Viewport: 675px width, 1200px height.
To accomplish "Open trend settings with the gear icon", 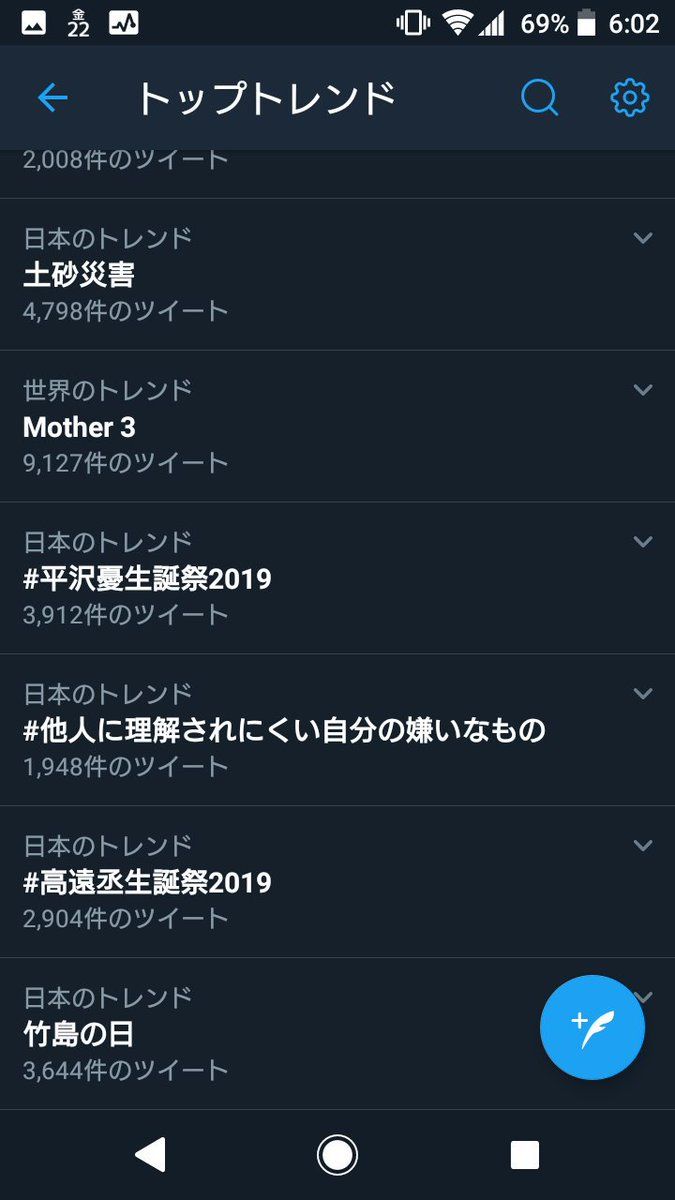I will pos(629,98).
